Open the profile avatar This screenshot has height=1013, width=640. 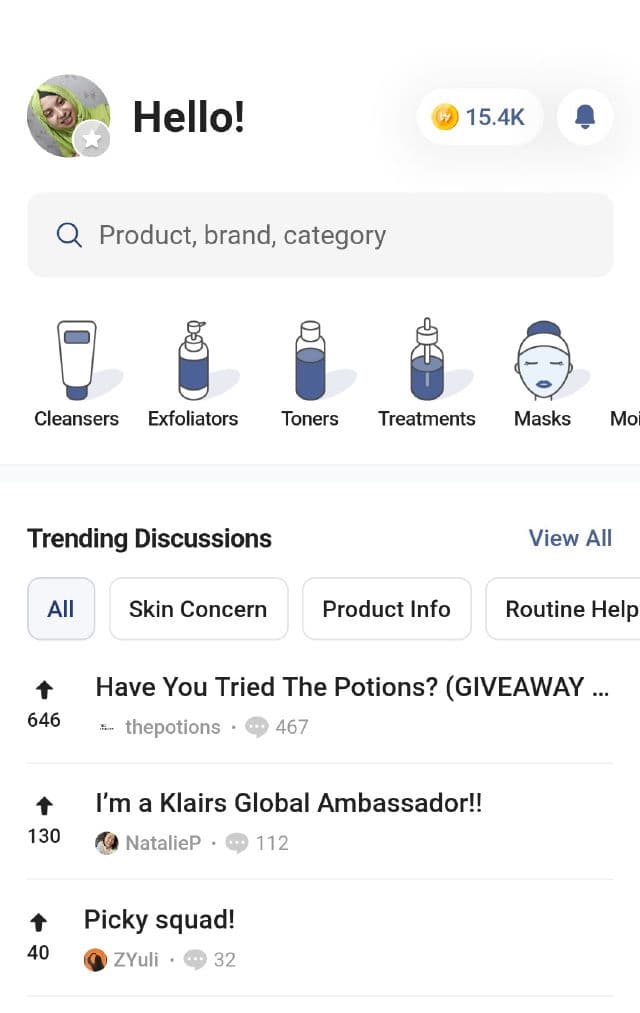(x=68, y=116)
